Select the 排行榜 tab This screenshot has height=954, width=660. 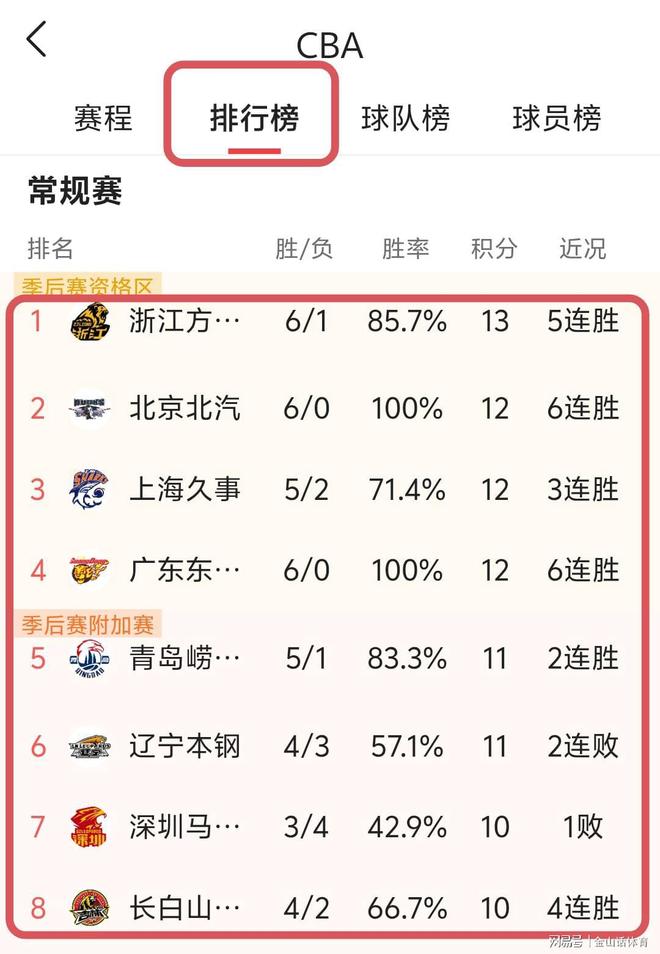click(254, 119)
